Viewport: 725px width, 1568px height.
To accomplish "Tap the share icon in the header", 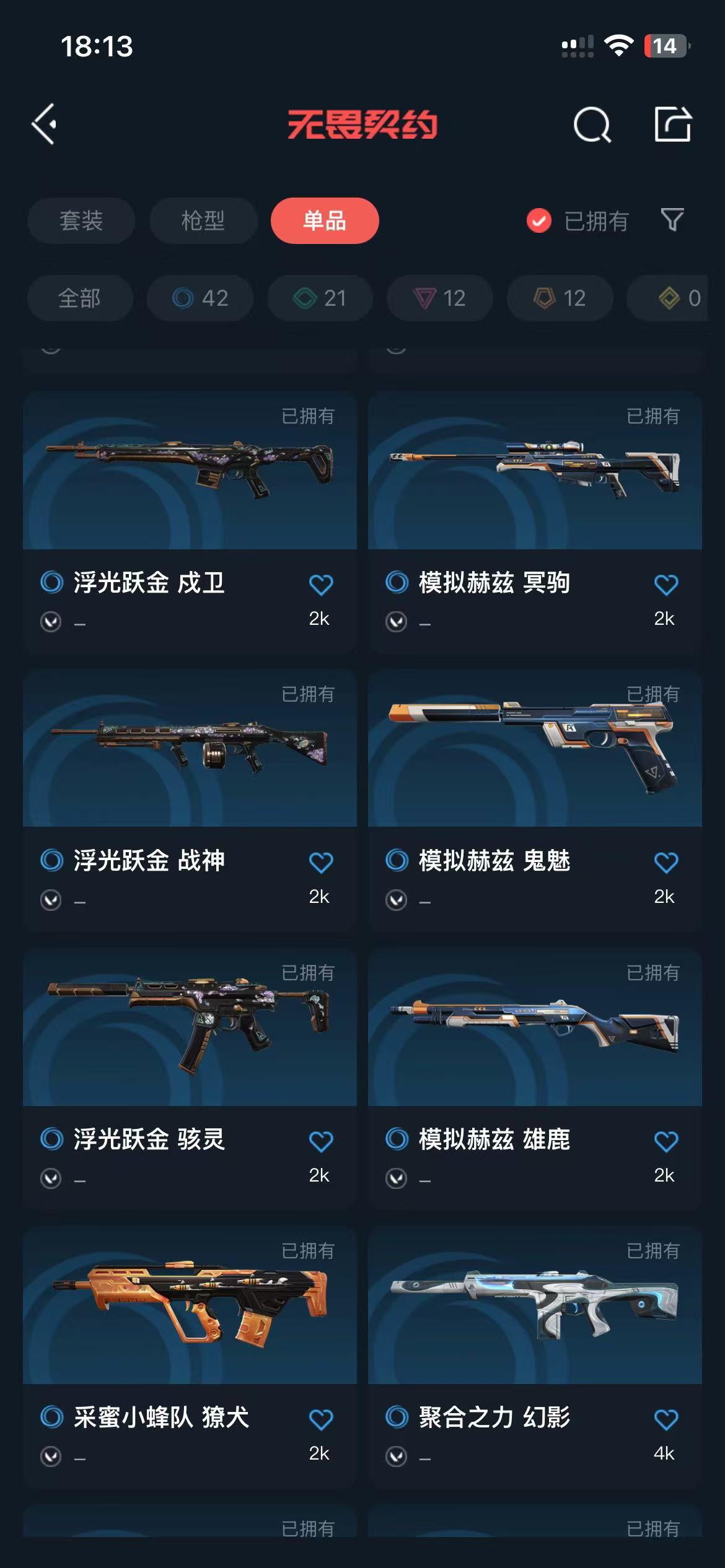I will pos(673,124).
